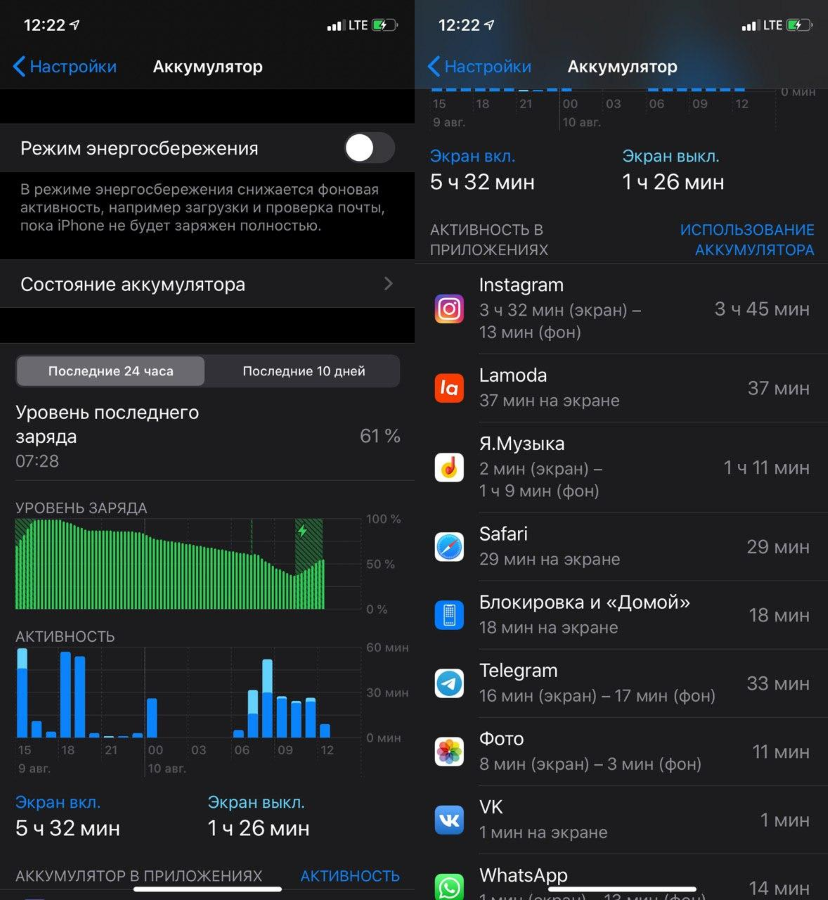Select the Я.Музыка row
The height and width of the screenshot is (900, 828).
point(621,467)
